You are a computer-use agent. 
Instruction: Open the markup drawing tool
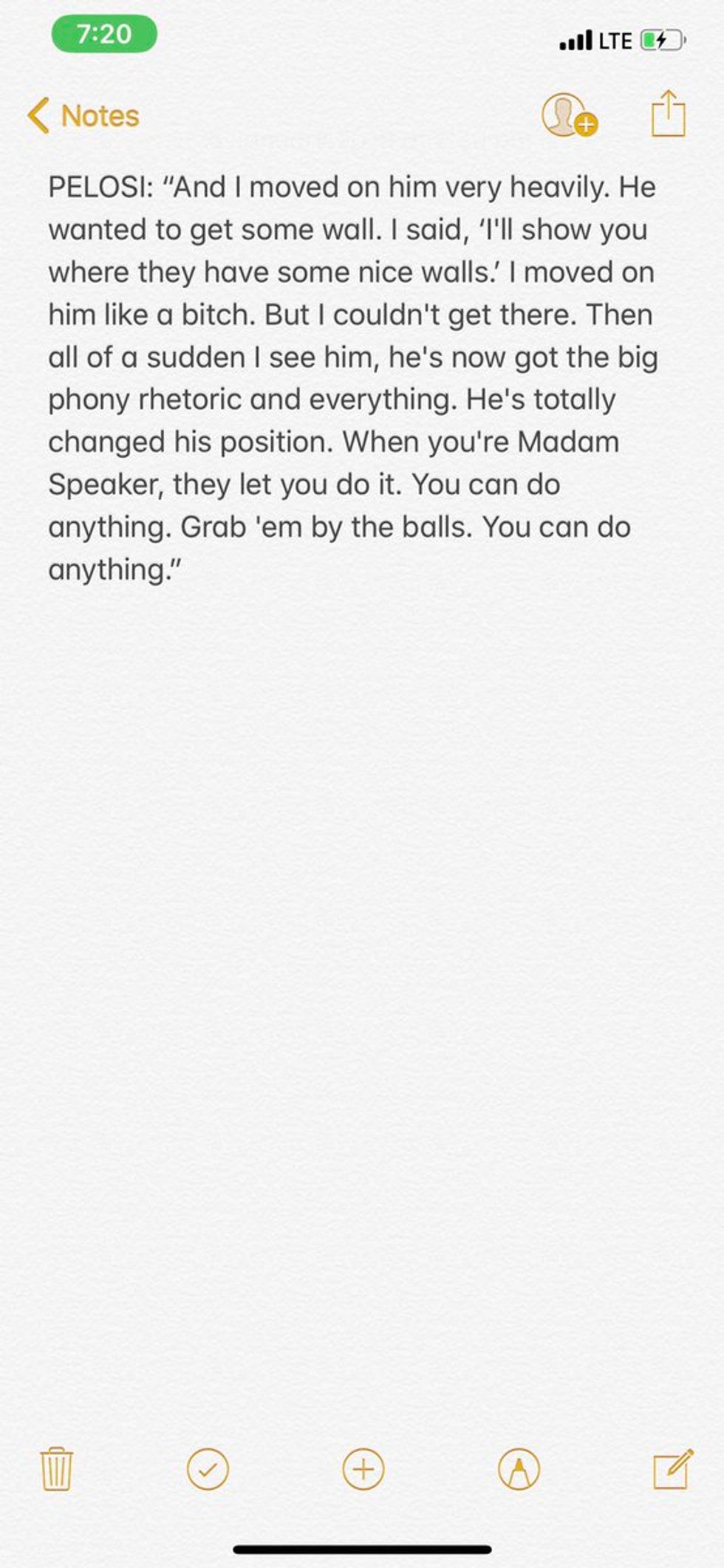coord(519,1469)
